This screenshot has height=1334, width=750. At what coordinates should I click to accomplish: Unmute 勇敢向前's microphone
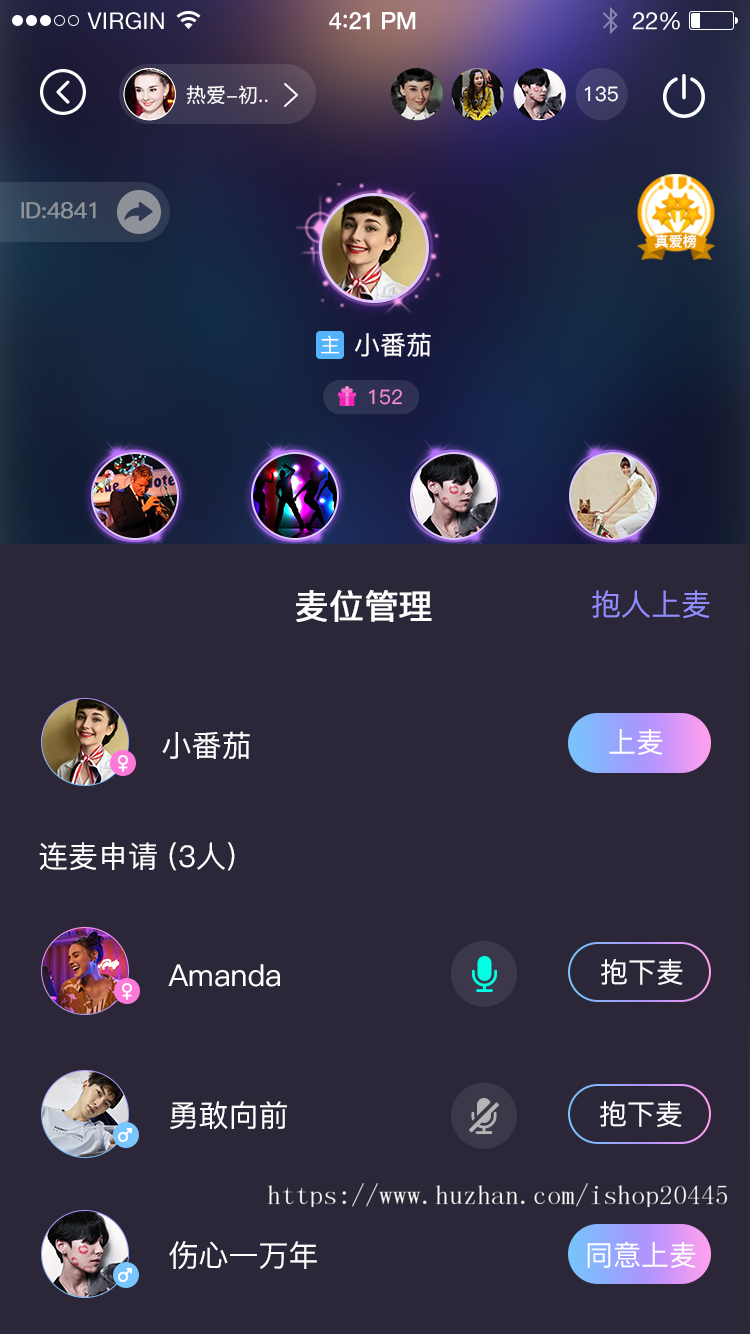coord(484,1115)
